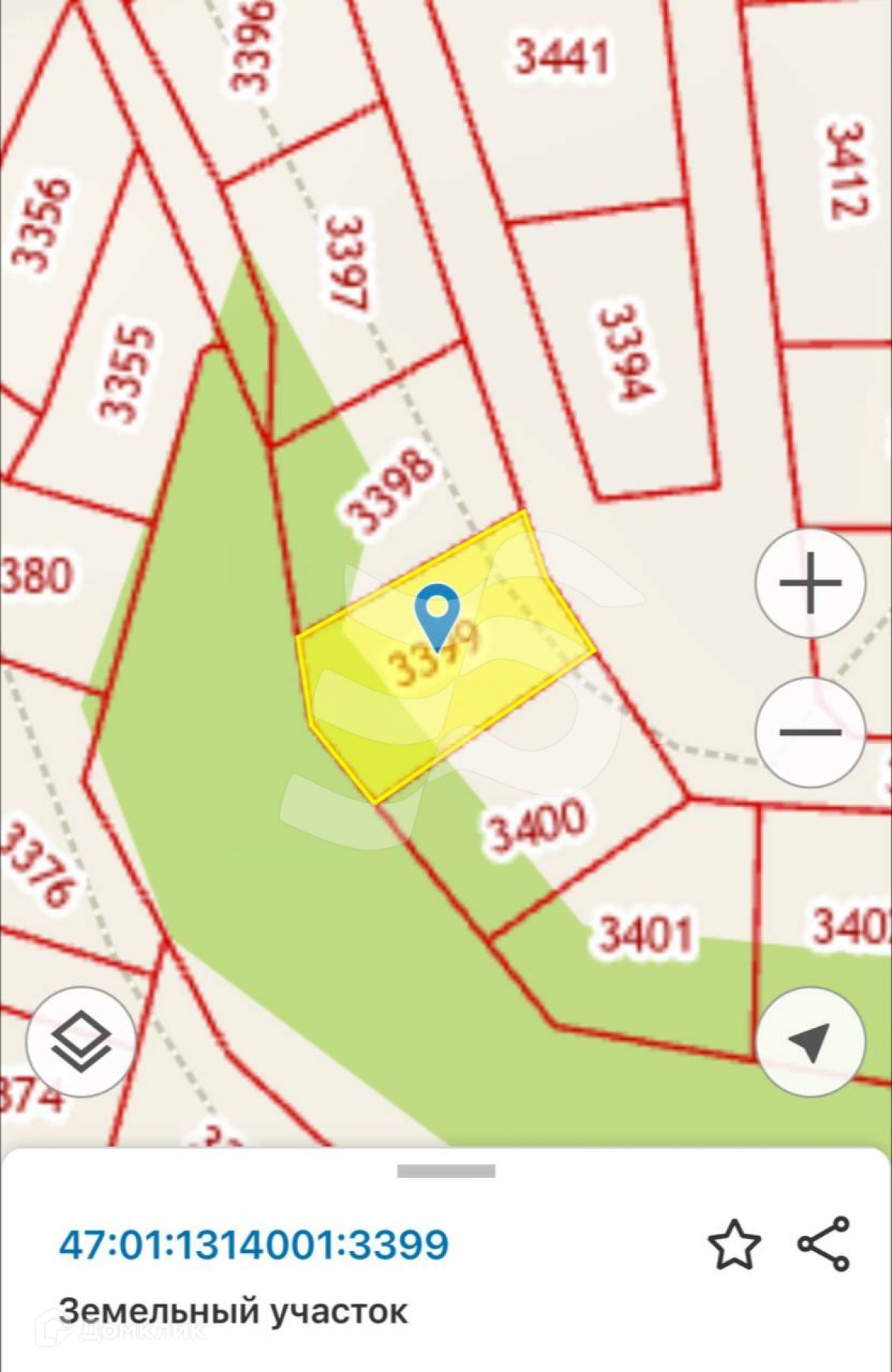Center map on my location
The width and height of the screenshot is (892, 1372).
click(809, 1041)
